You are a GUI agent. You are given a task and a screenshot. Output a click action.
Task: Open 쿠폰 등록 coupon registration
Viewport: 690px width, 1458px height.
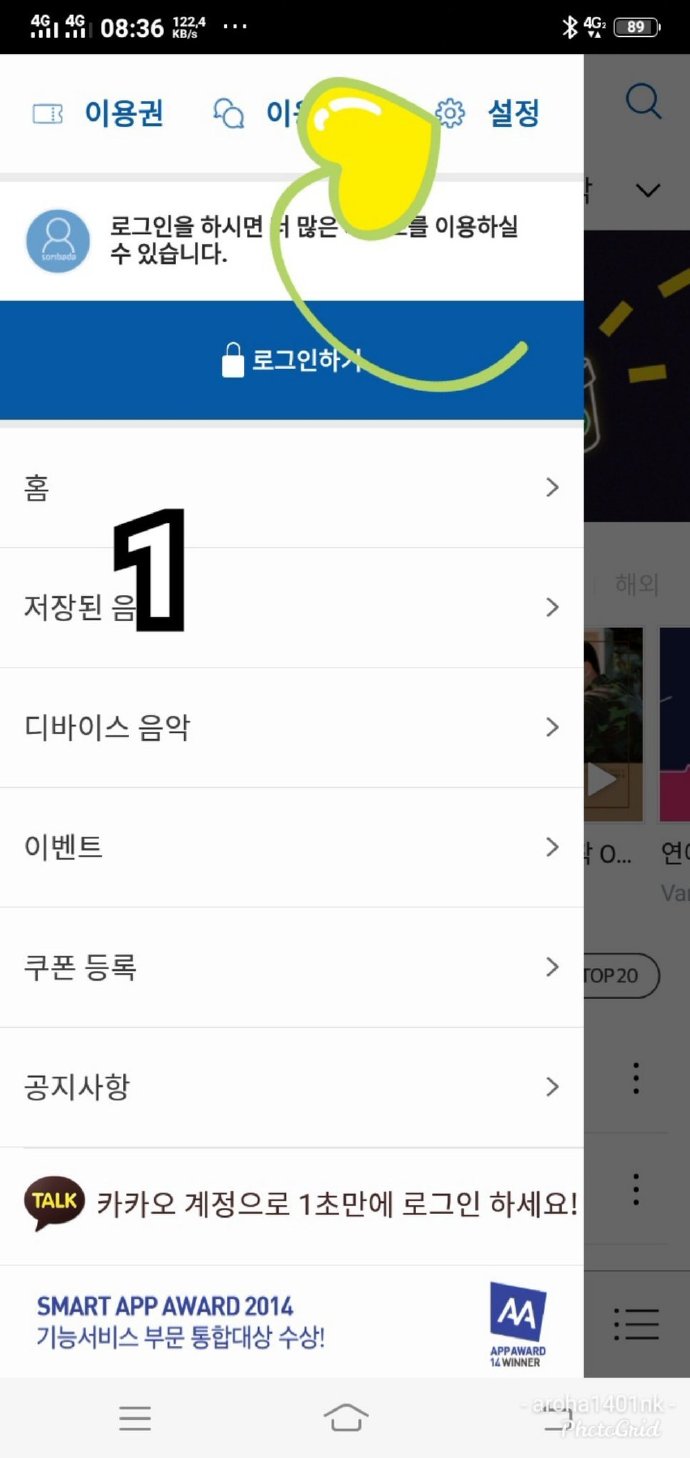click(291, 967)
